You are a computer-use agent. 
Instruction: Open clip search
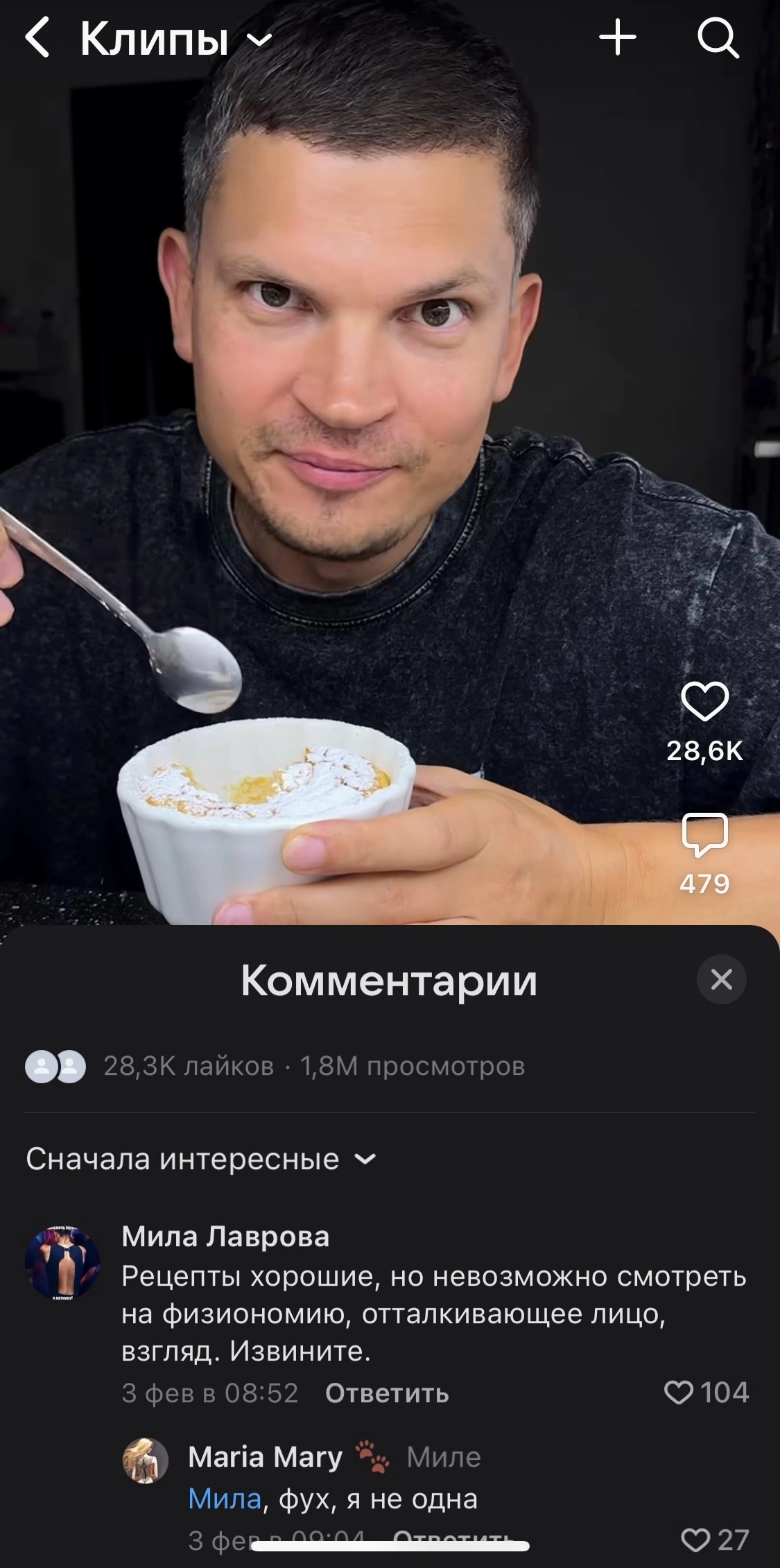pos(718,37)
